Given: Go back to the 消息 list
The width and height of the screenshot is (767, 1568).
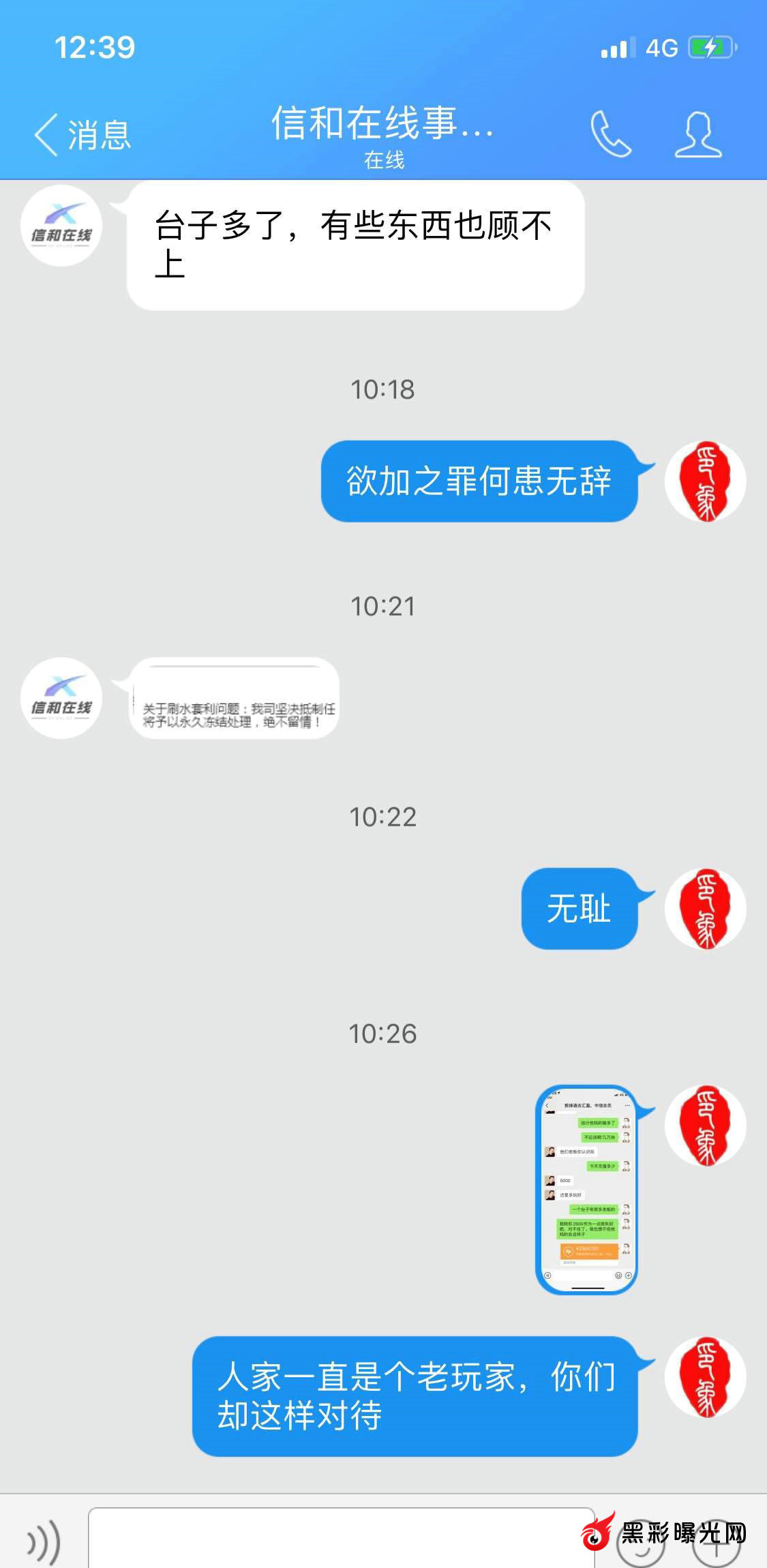Looking at the screenshot, I should (82, 134).
